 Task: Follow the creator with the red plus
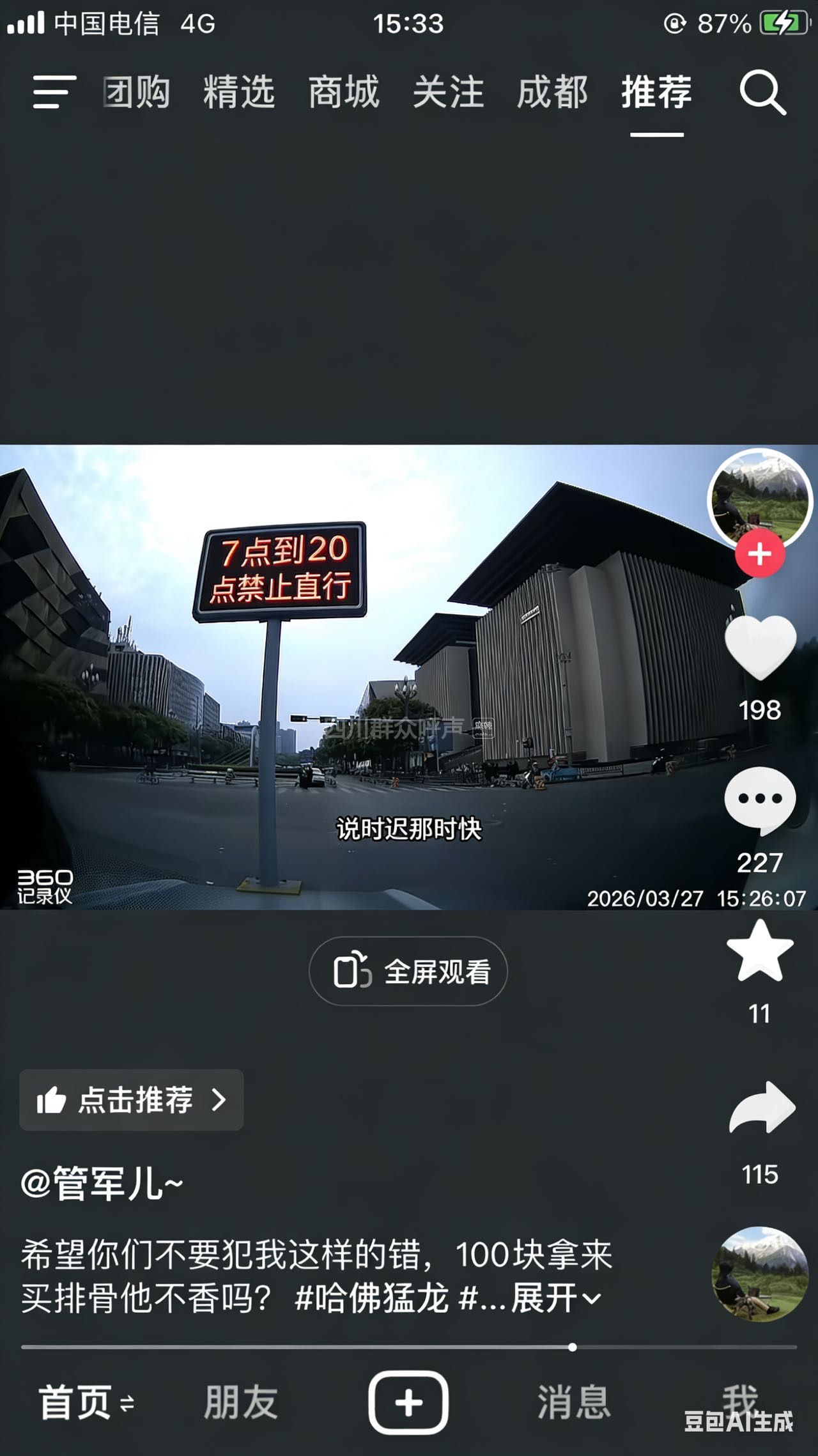759,554
